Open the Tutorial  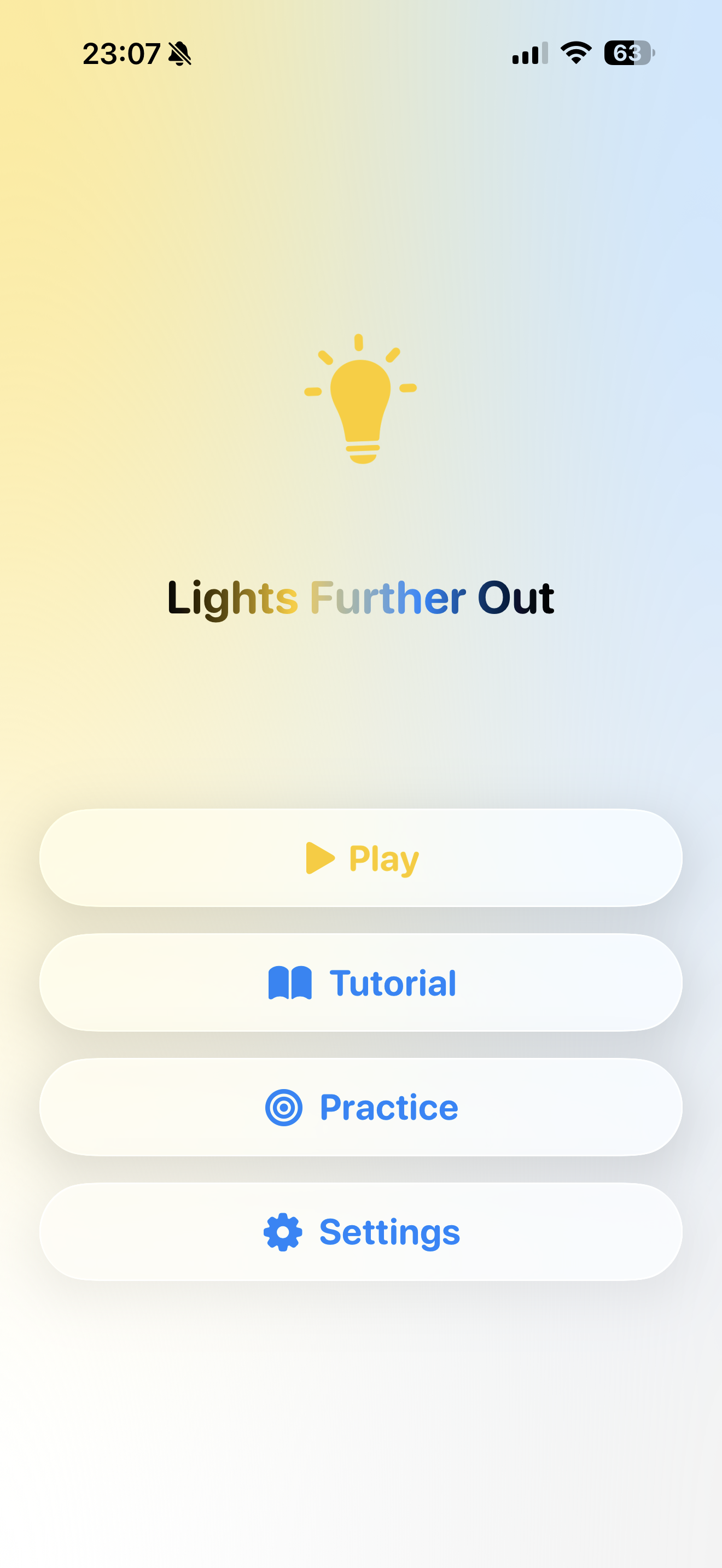point(361,982)
